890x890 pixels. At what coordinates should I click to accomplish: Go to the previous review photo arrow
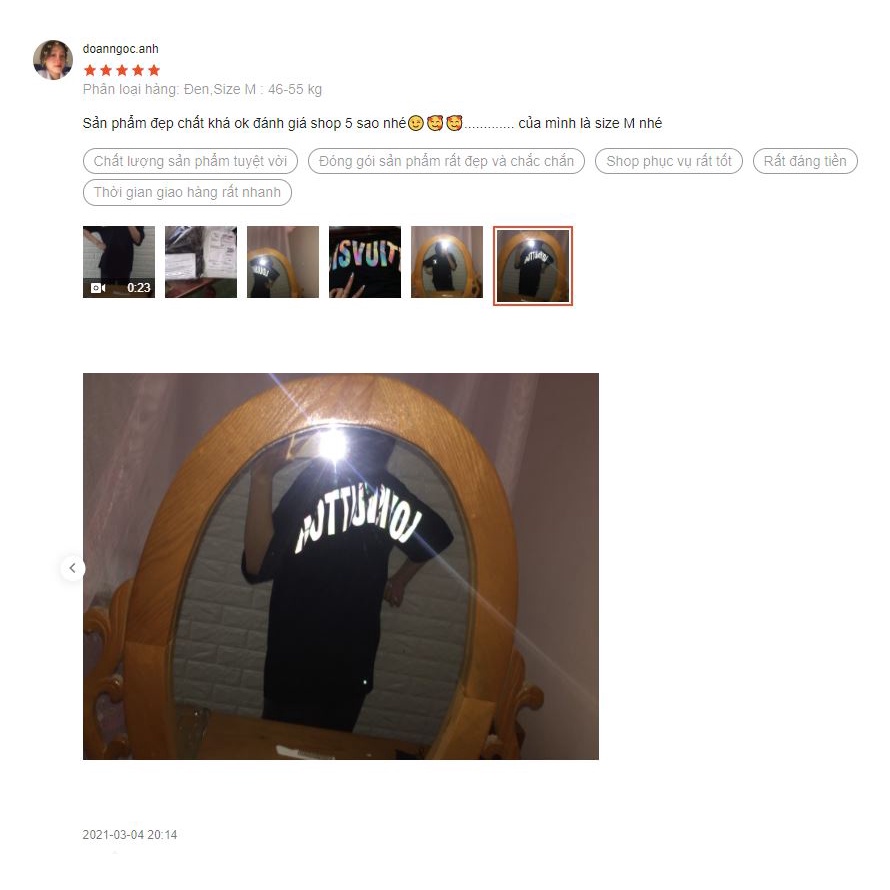point(73,568)
